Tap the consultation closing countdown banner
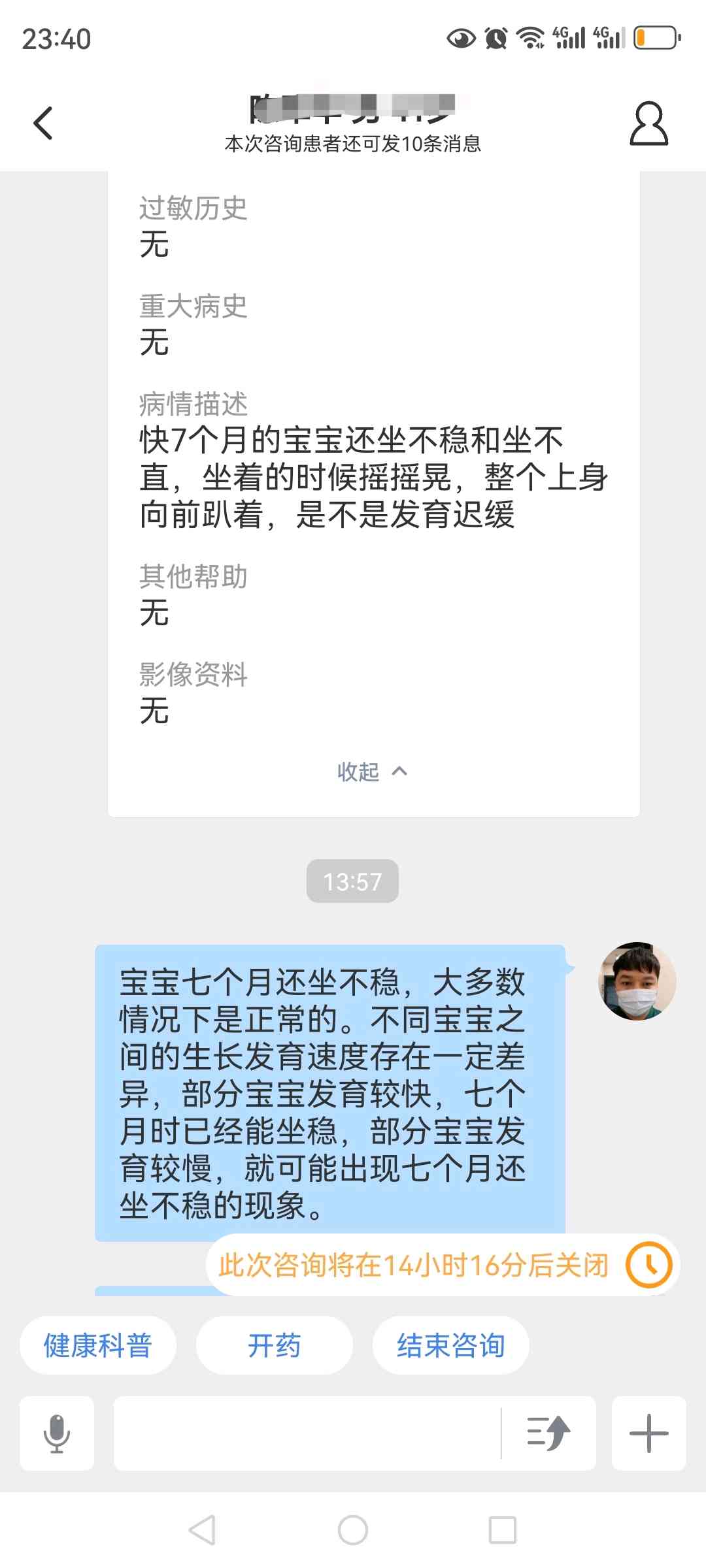 [442, 1265]
